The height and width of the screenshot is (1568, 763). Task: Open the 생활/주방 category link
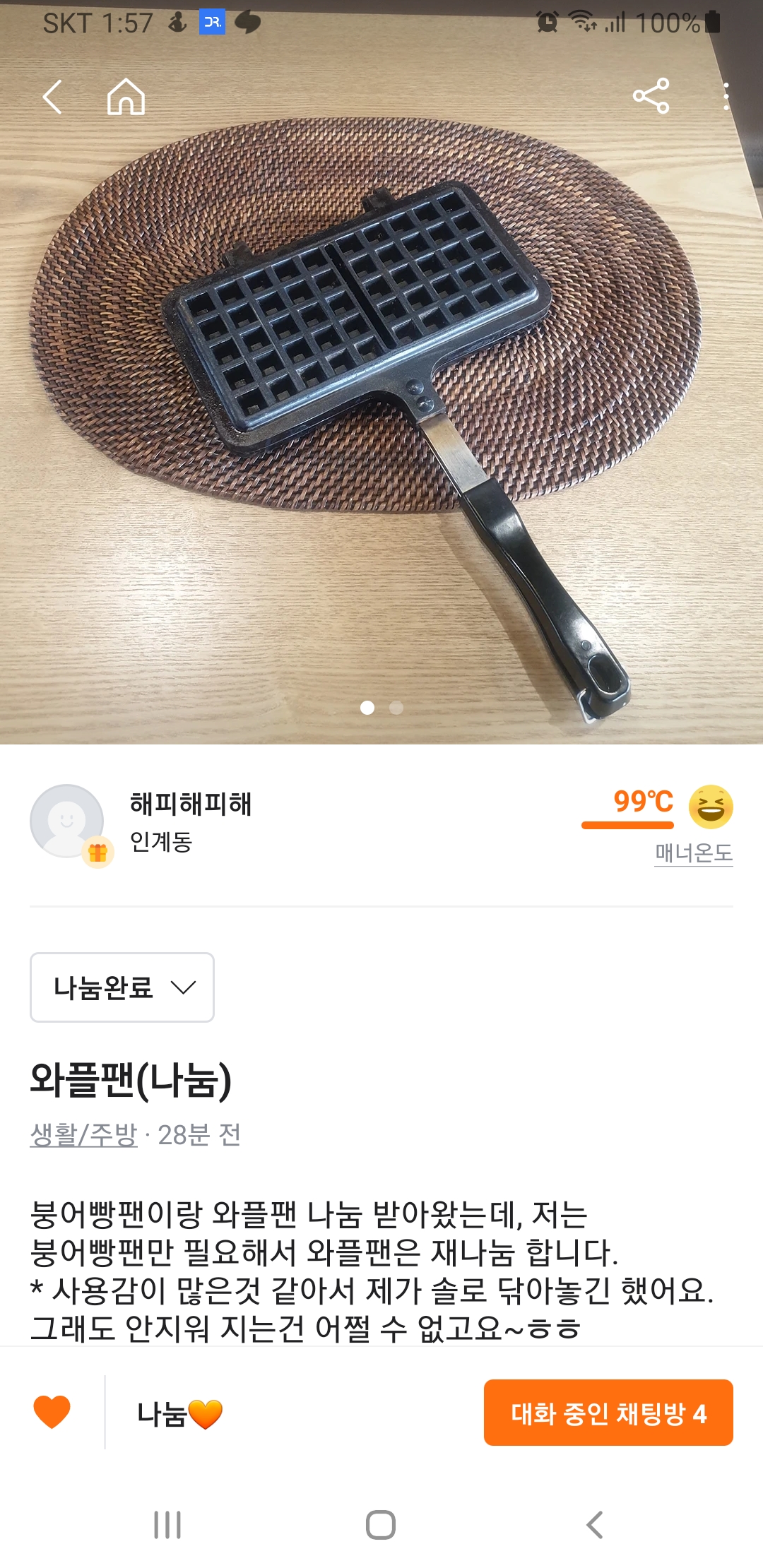(x=83, y=1135)
